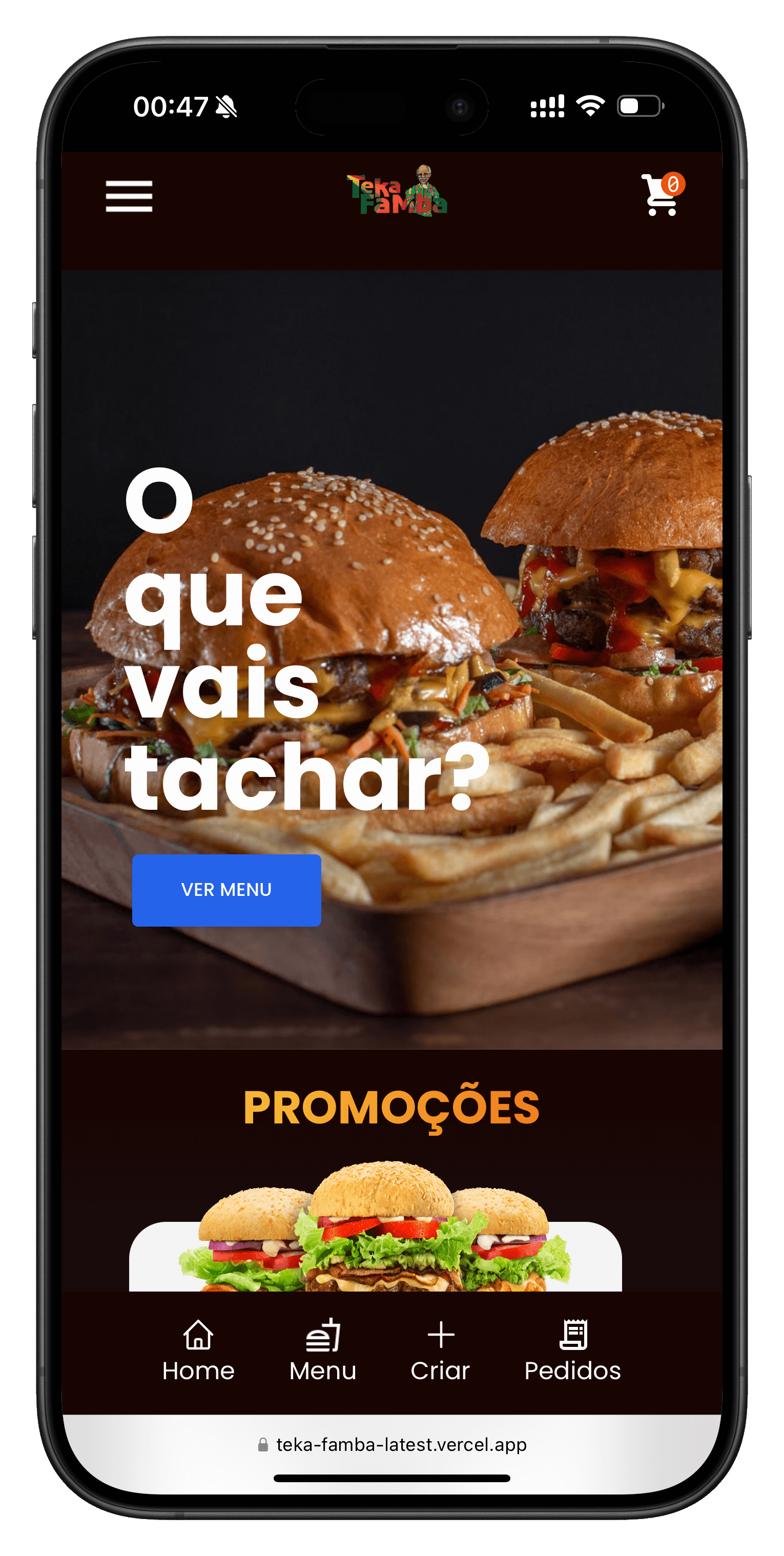784x1556 pixels.
Task: Open the hamburger drawer menu
Action: (x=129, y=196)
